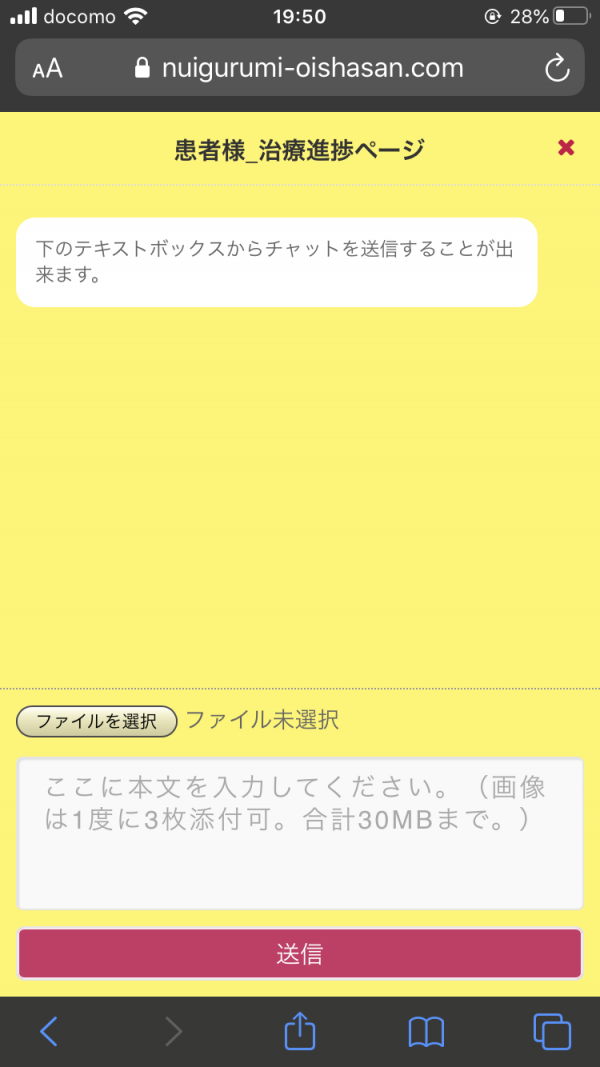Close the 患者様_治療進捗ページ dialog

pos(566,148)
